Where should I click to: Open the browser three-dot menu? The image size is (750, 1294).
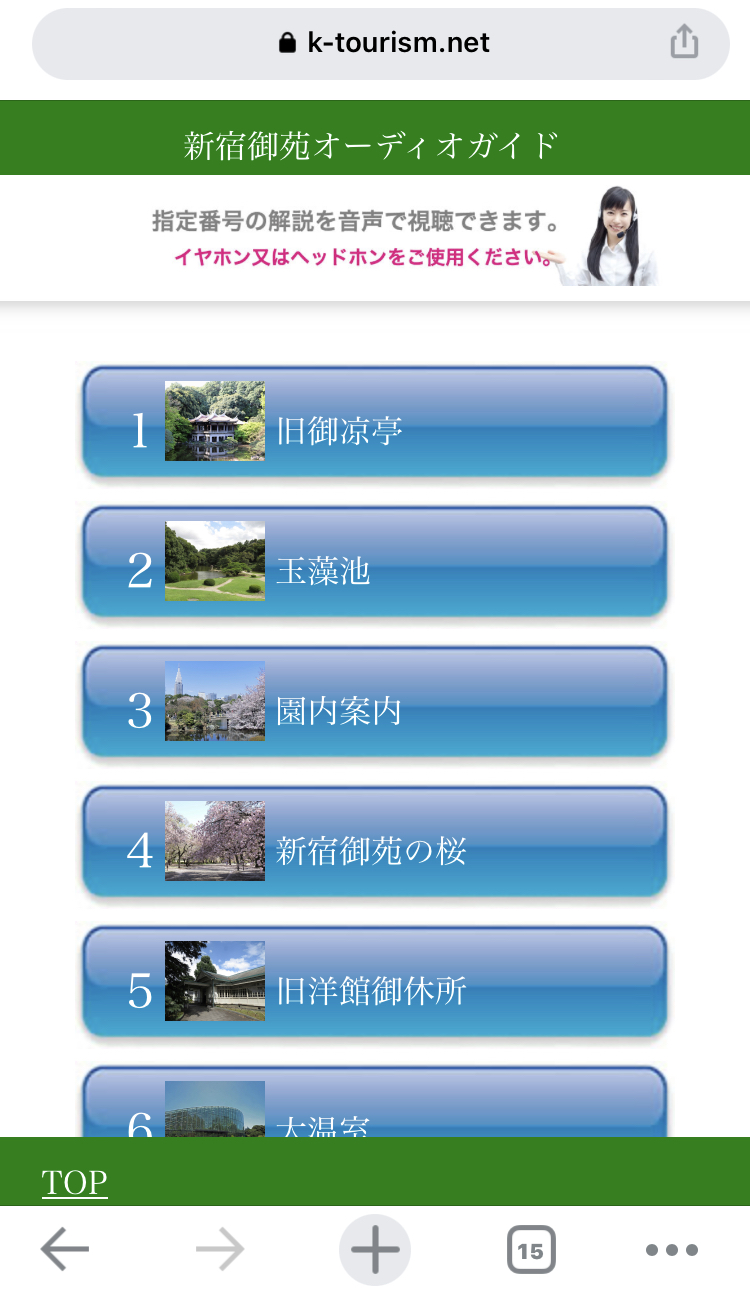click(672, 1250)
